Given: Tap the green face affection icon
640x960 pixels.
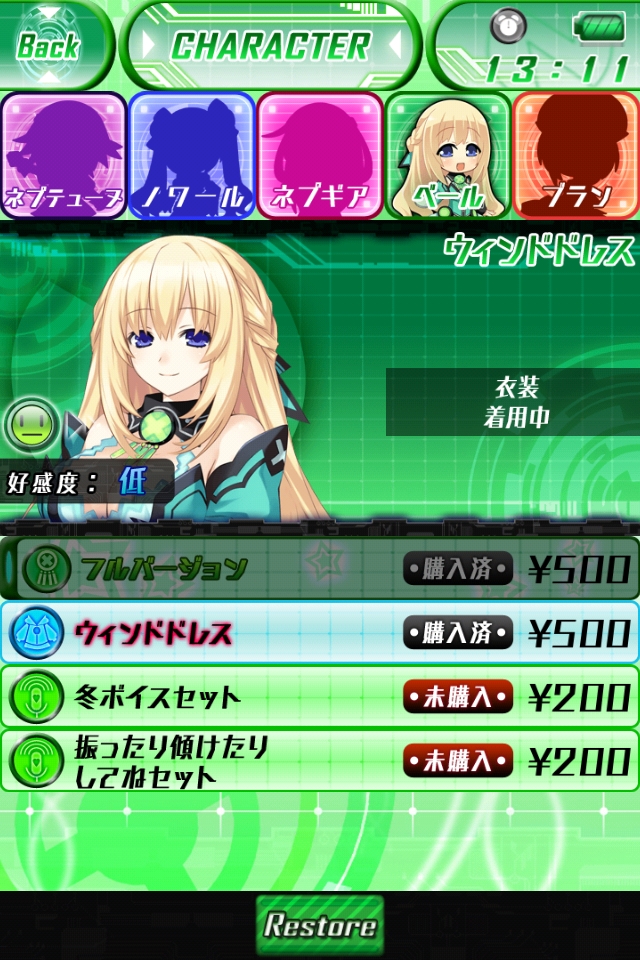Looking at the screenshot, I should click(x=31, y=424).
